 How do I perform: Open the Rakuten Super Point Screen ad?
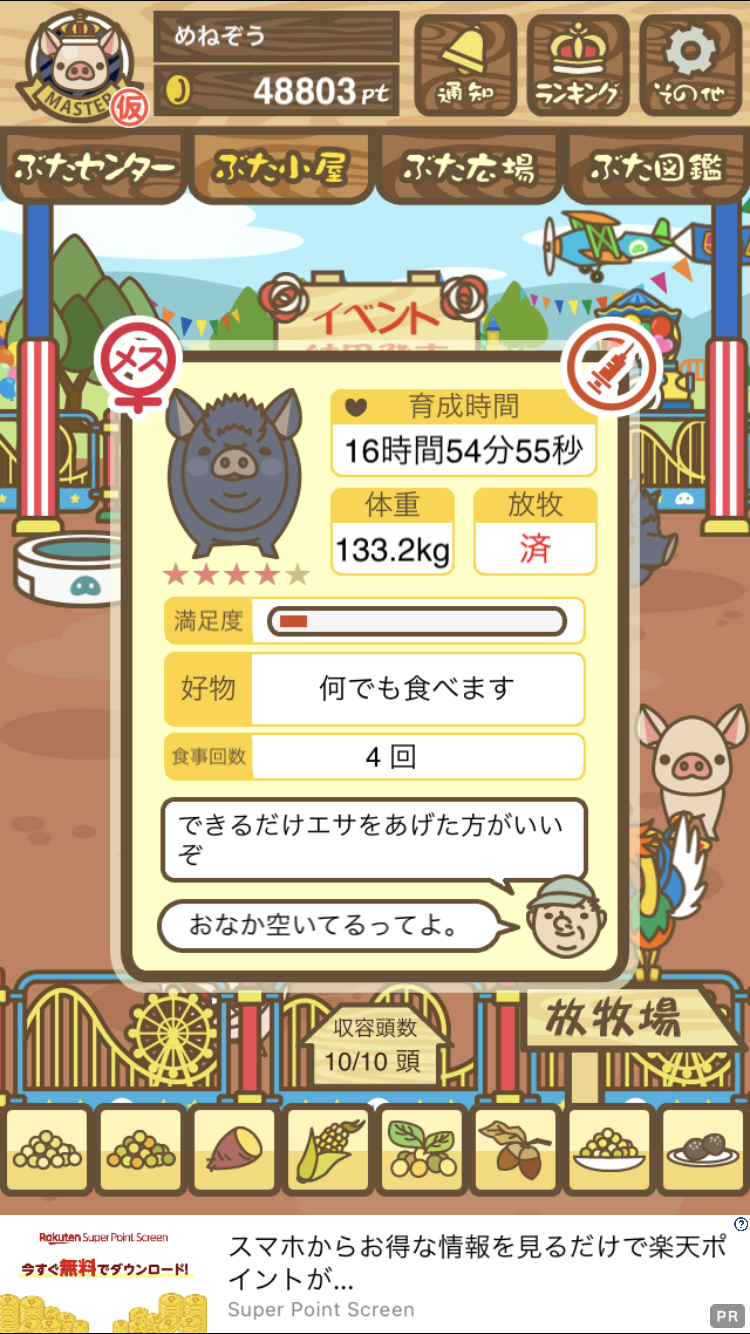(375, 1274)
